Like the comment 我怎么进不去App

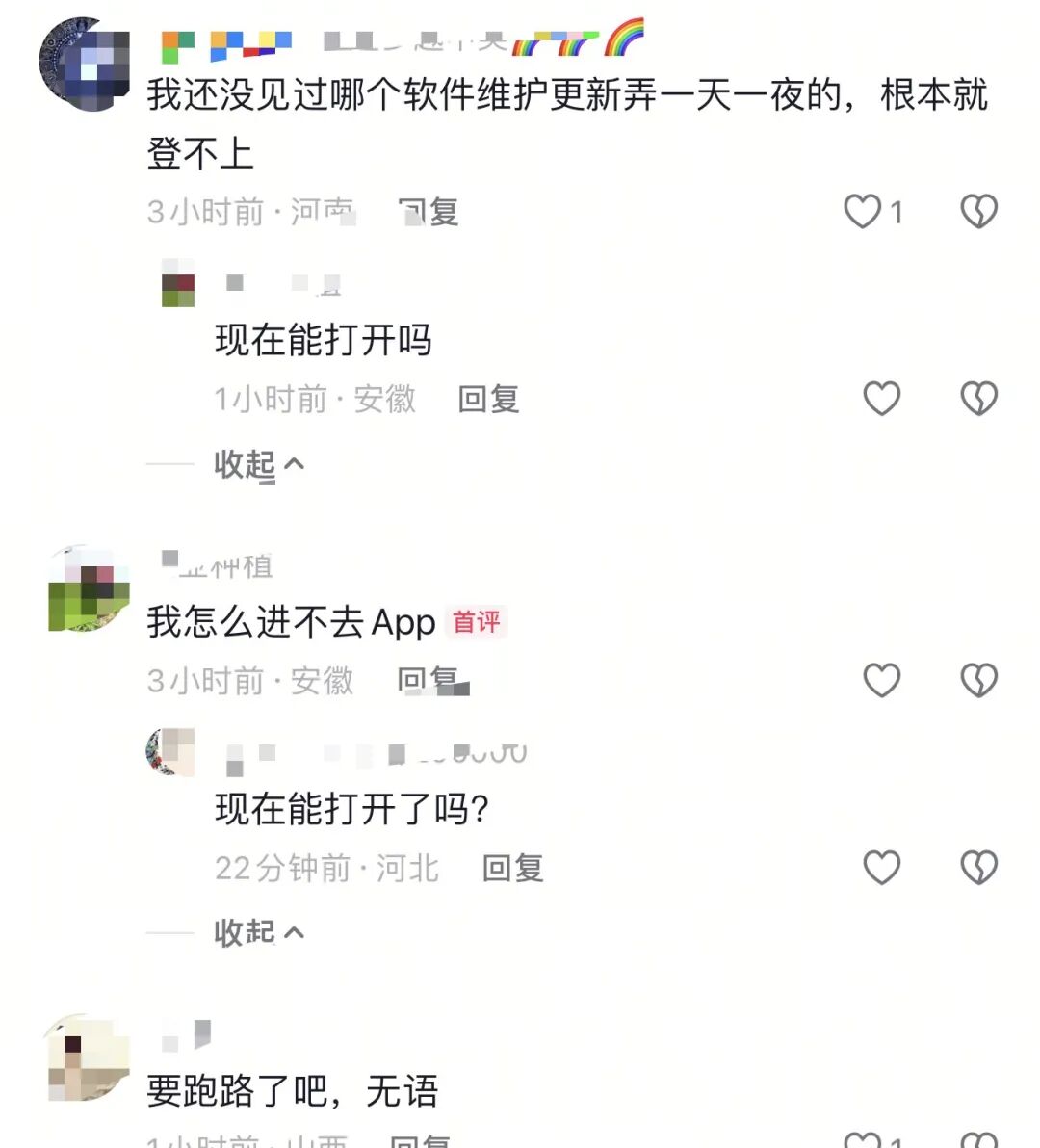coord(881,680)
